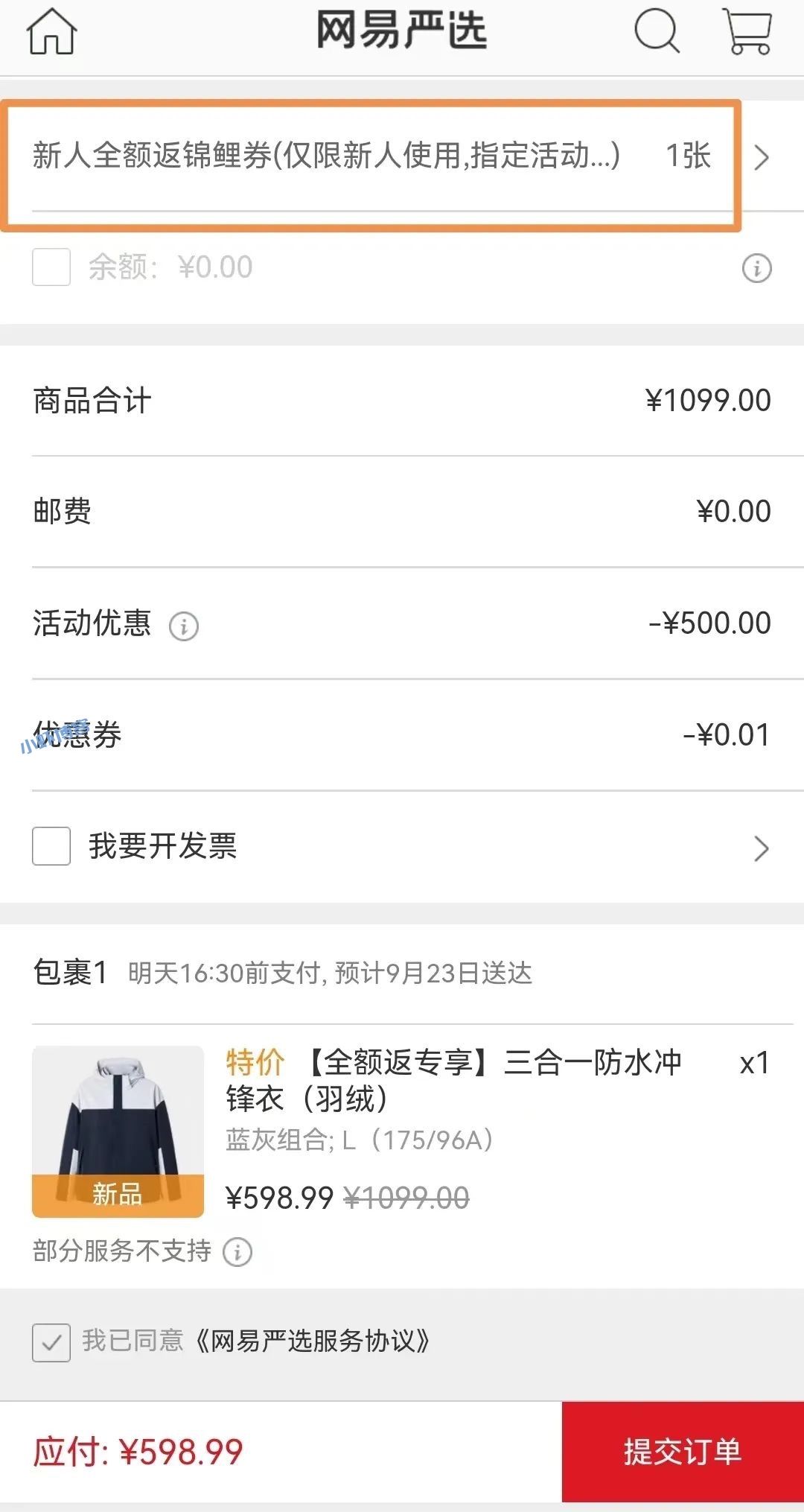This screenshot has height=1512, width=804.
Task: Navigate home using the house icon
Action: (x=50, y=33)
